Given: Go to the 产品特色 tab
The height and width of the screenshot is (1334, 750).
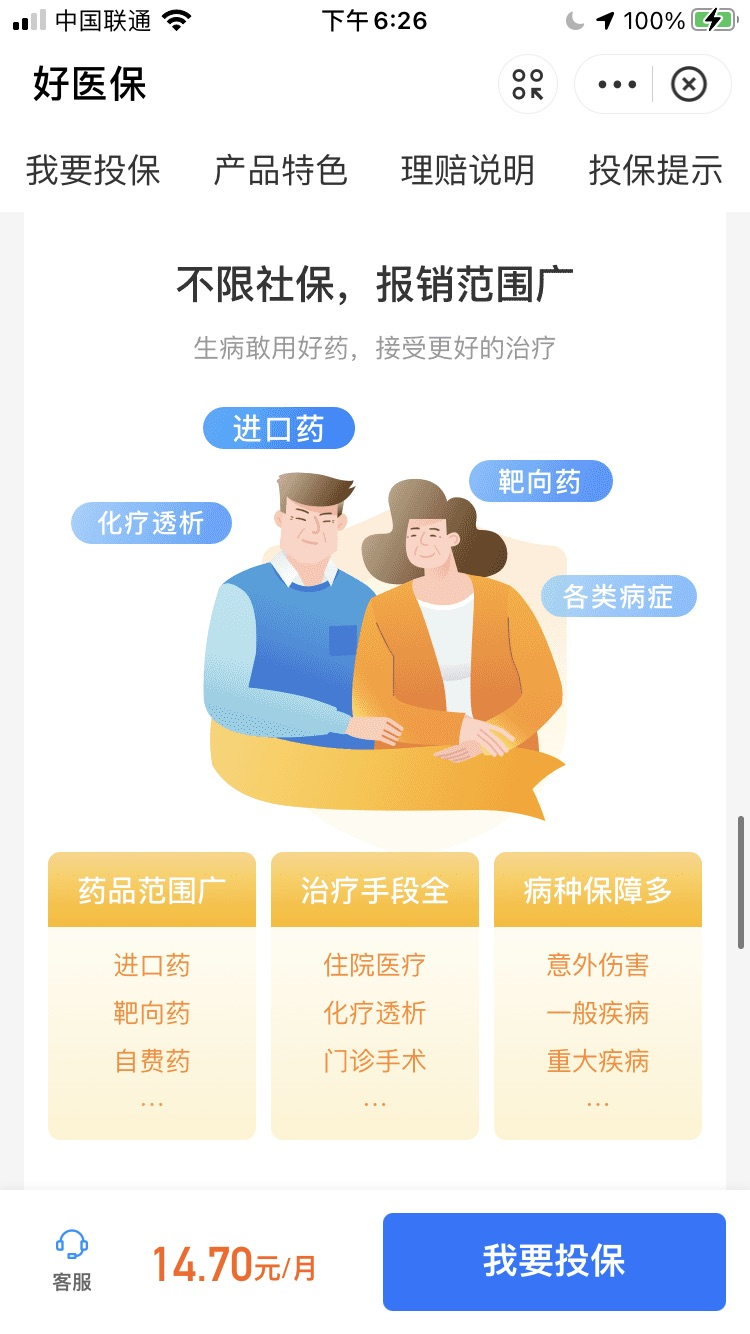Looking at the screenshot, I should point(280,171).
